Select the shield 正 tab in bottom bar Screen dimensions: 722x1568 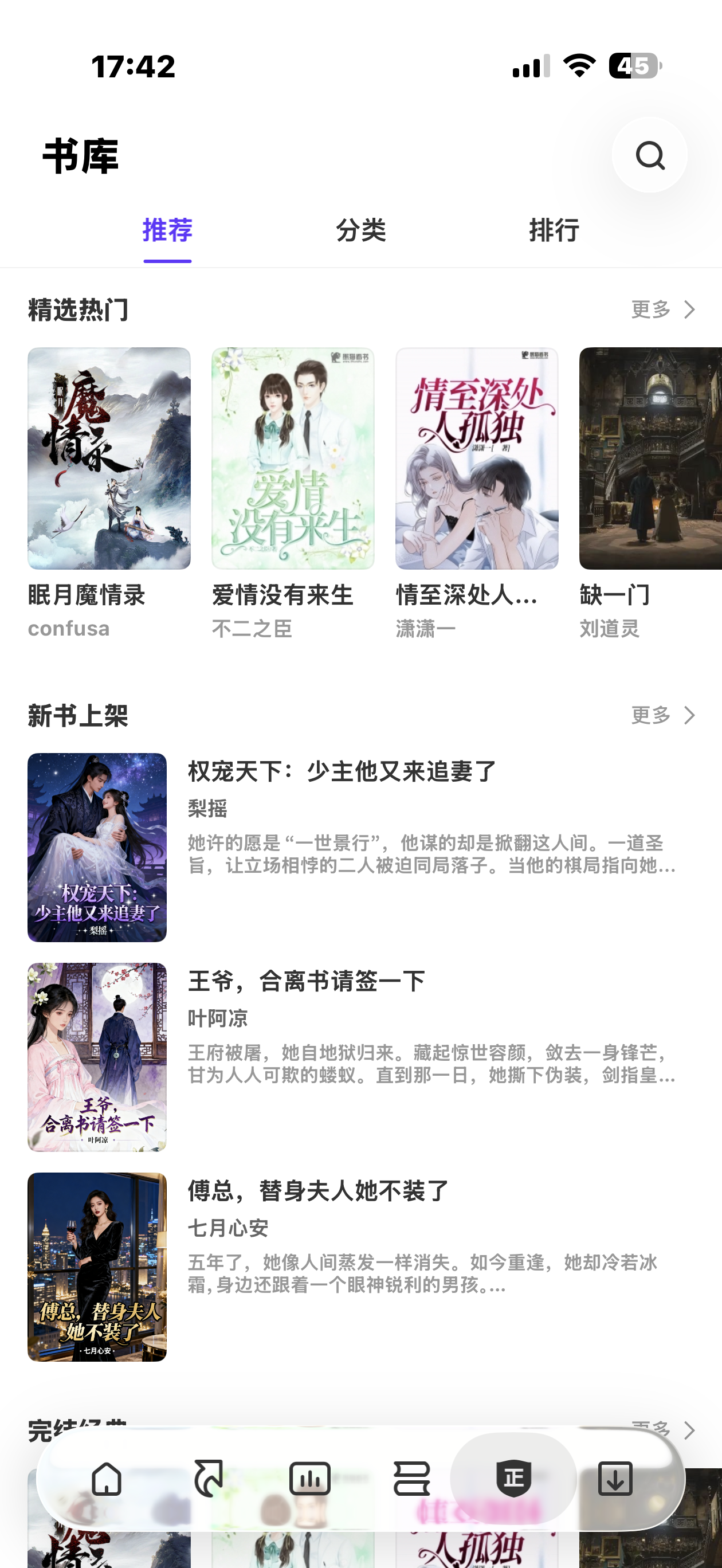click(x=513, y=1479)
